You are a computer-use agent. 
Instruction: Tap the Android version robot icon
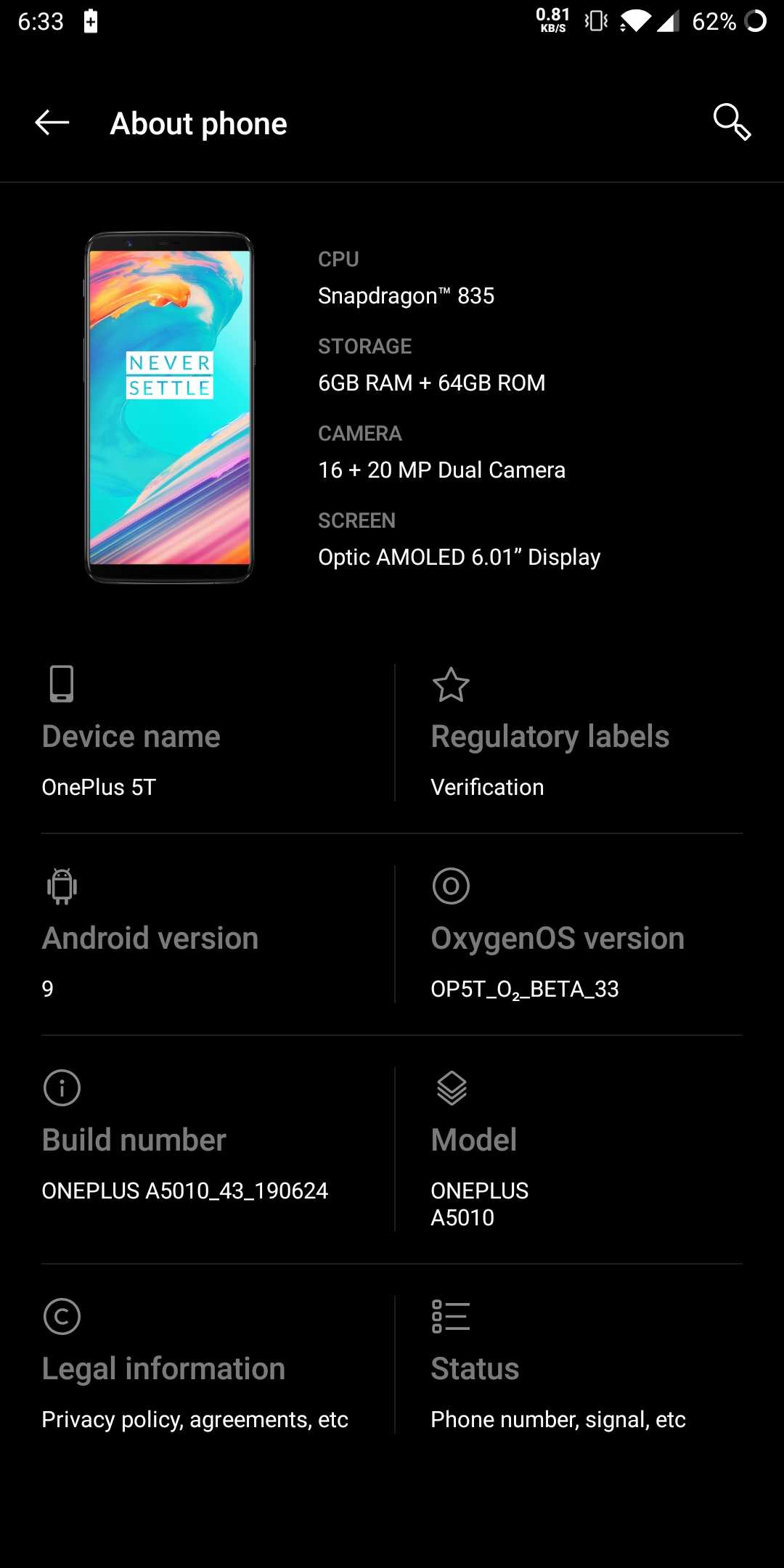pos(62,886)
